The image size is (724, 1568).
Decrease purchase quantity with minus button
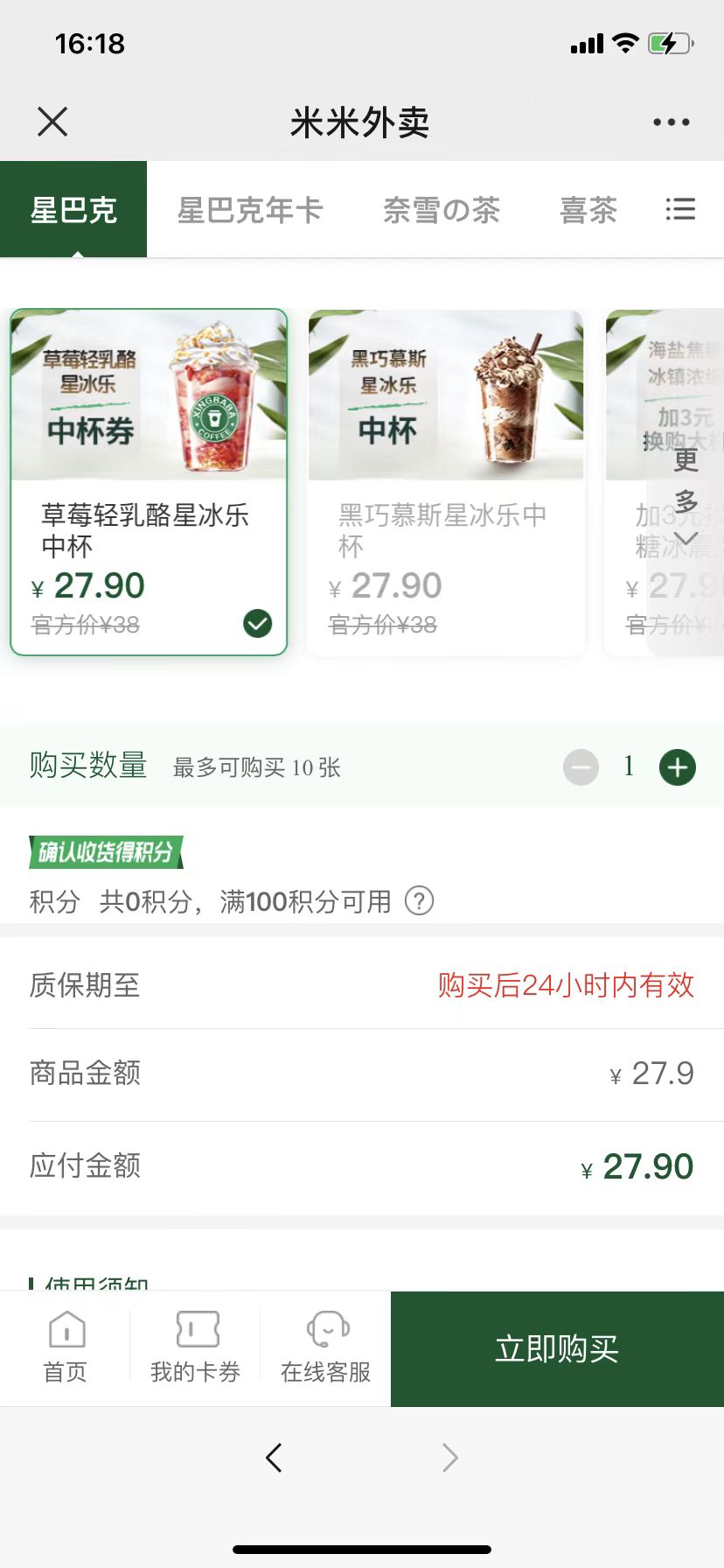581,767
